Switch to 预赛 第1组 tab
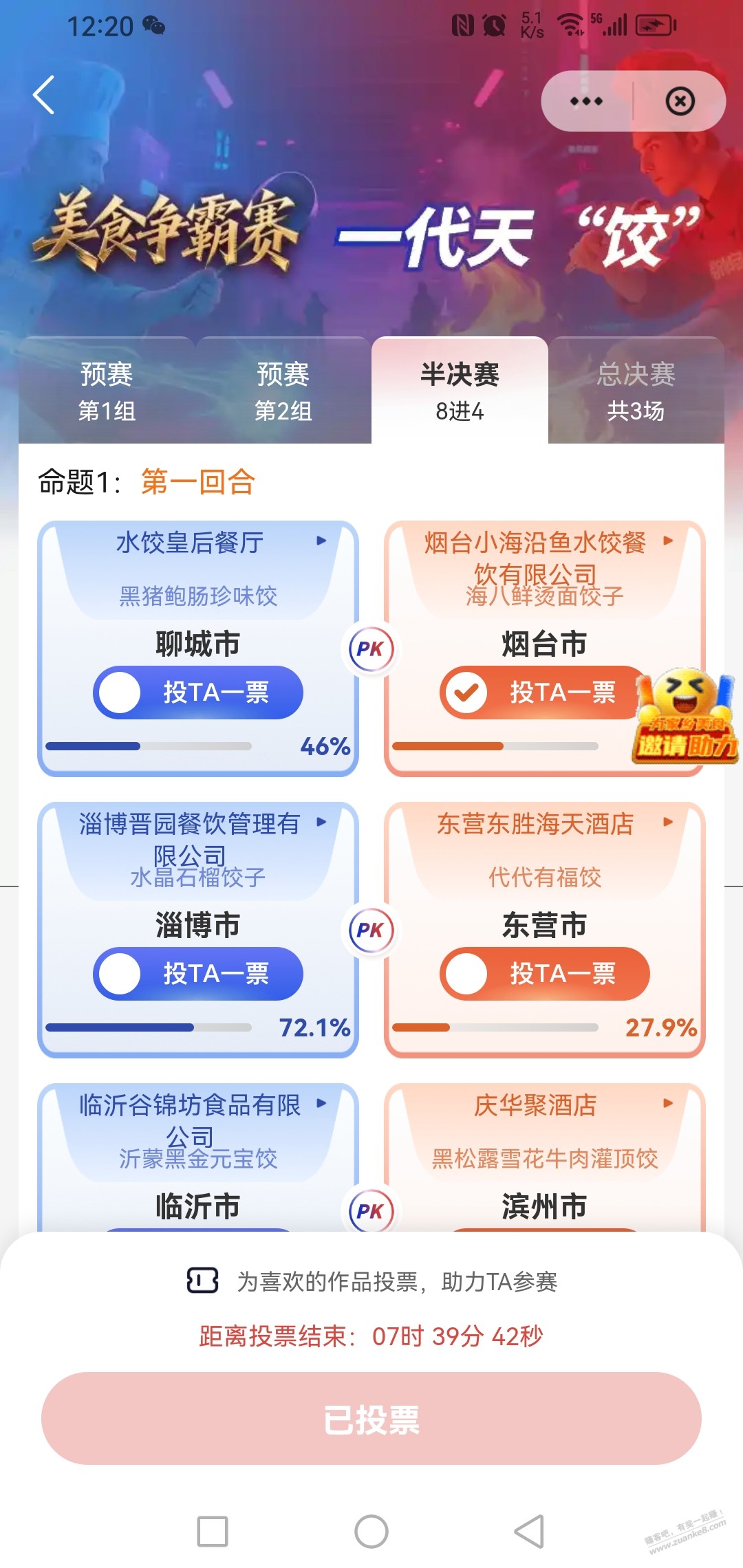Screen dimensions: 743x1568 click(x=107, y=391)
